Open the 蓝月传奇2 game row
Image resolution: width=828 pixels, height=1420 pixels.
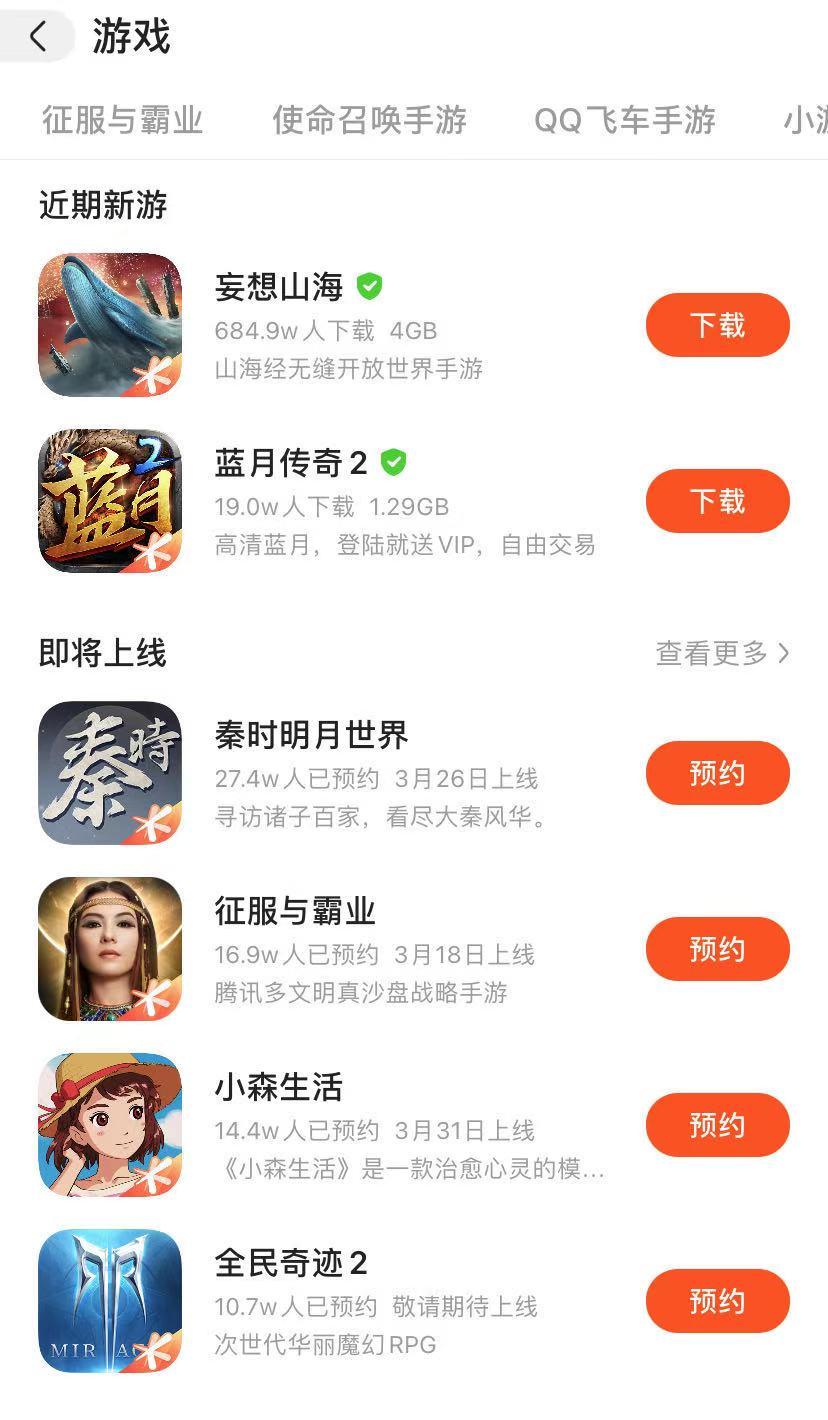290,463
